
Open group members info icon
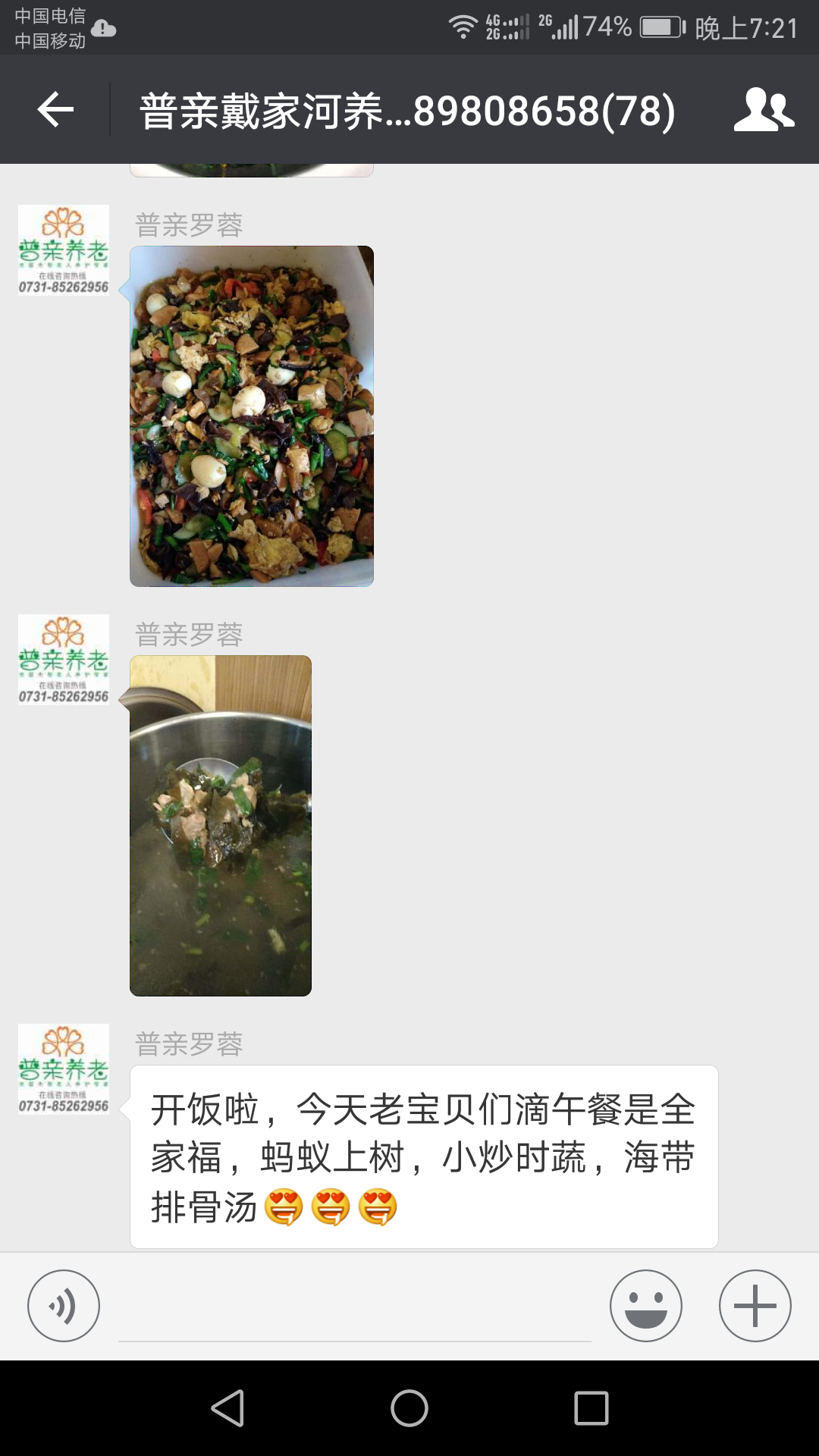tap(764, 110)
